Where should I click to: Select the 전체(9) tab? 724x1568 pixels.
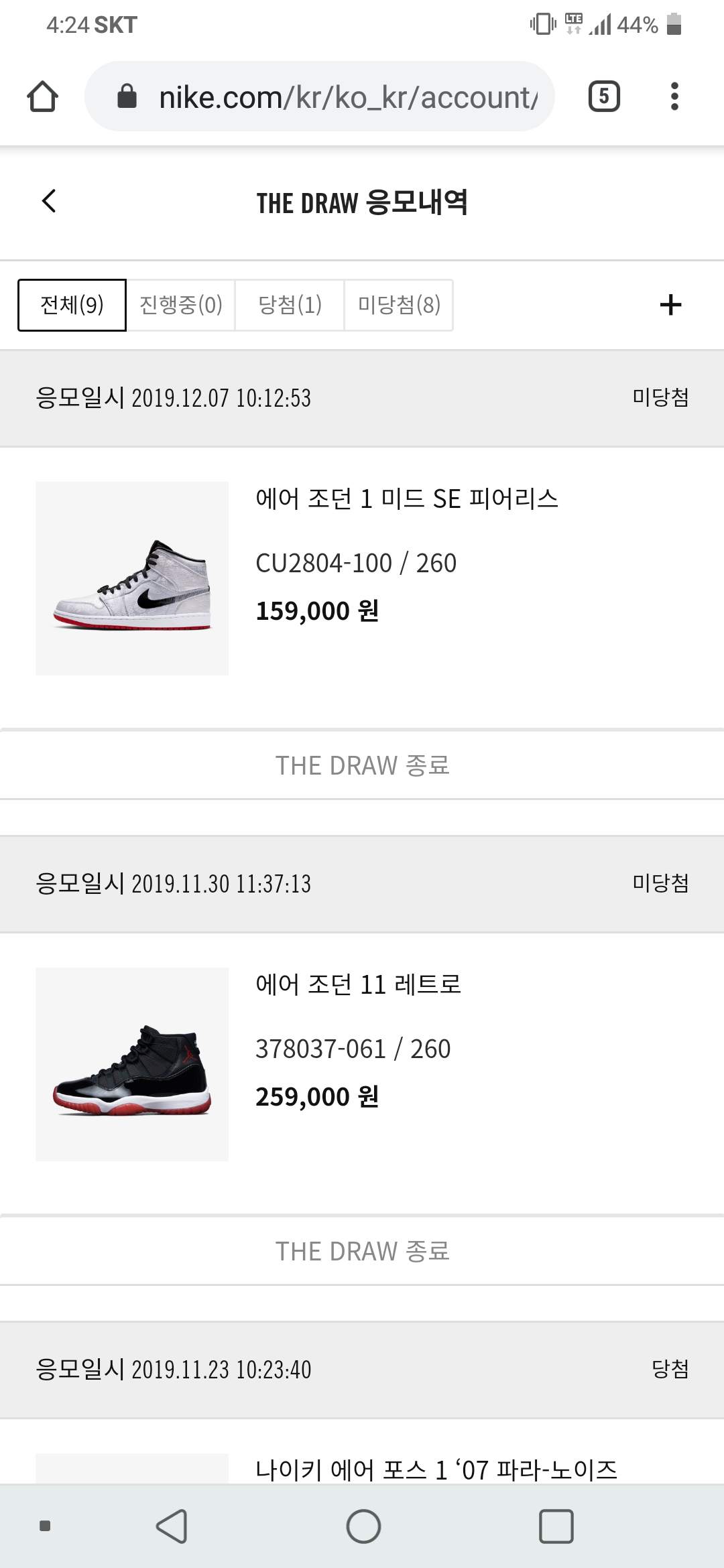(72, 305)
